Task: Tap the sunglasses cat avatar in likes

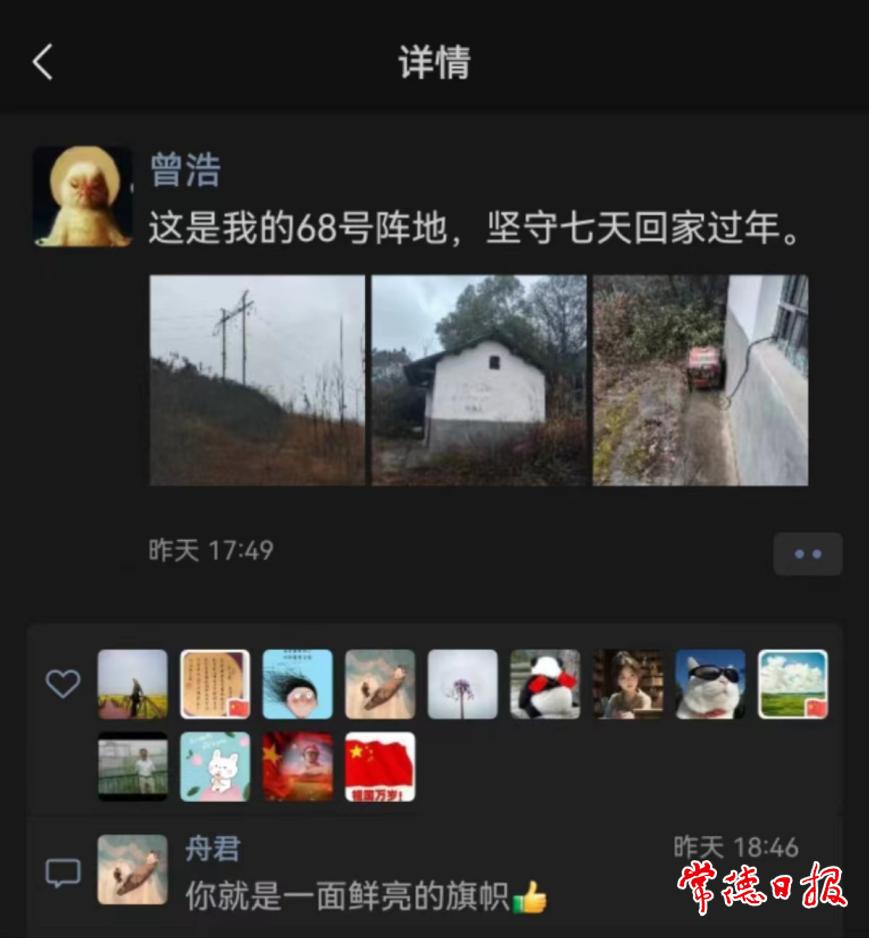Action: [710, 684]
